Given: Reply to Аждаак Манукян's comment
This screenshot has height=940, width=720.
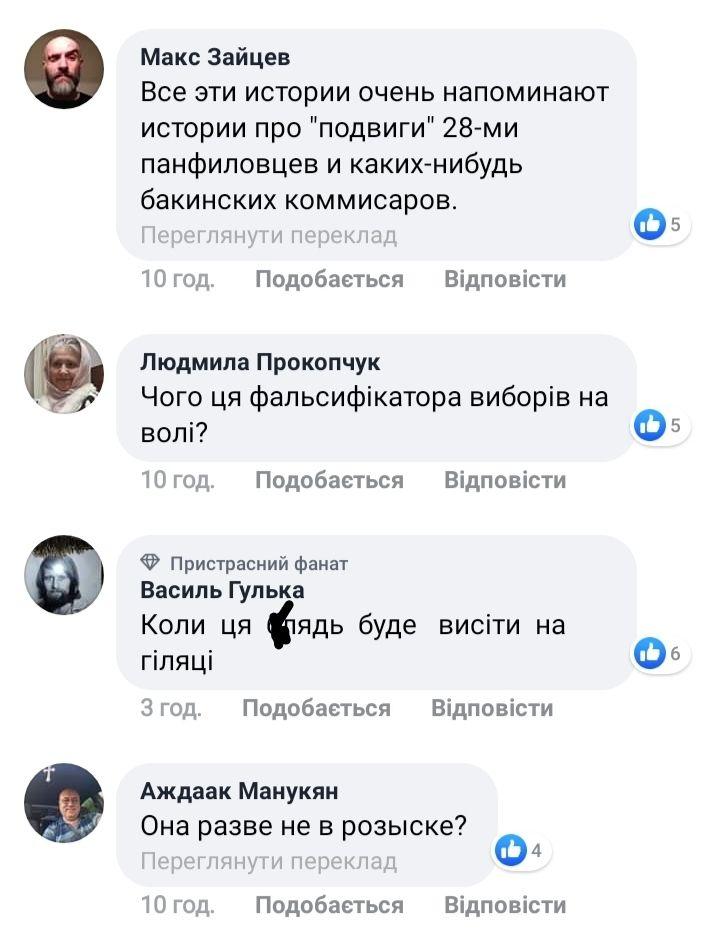Looking at the screenshot, I should pyautogui.click(x=505, y=905).
